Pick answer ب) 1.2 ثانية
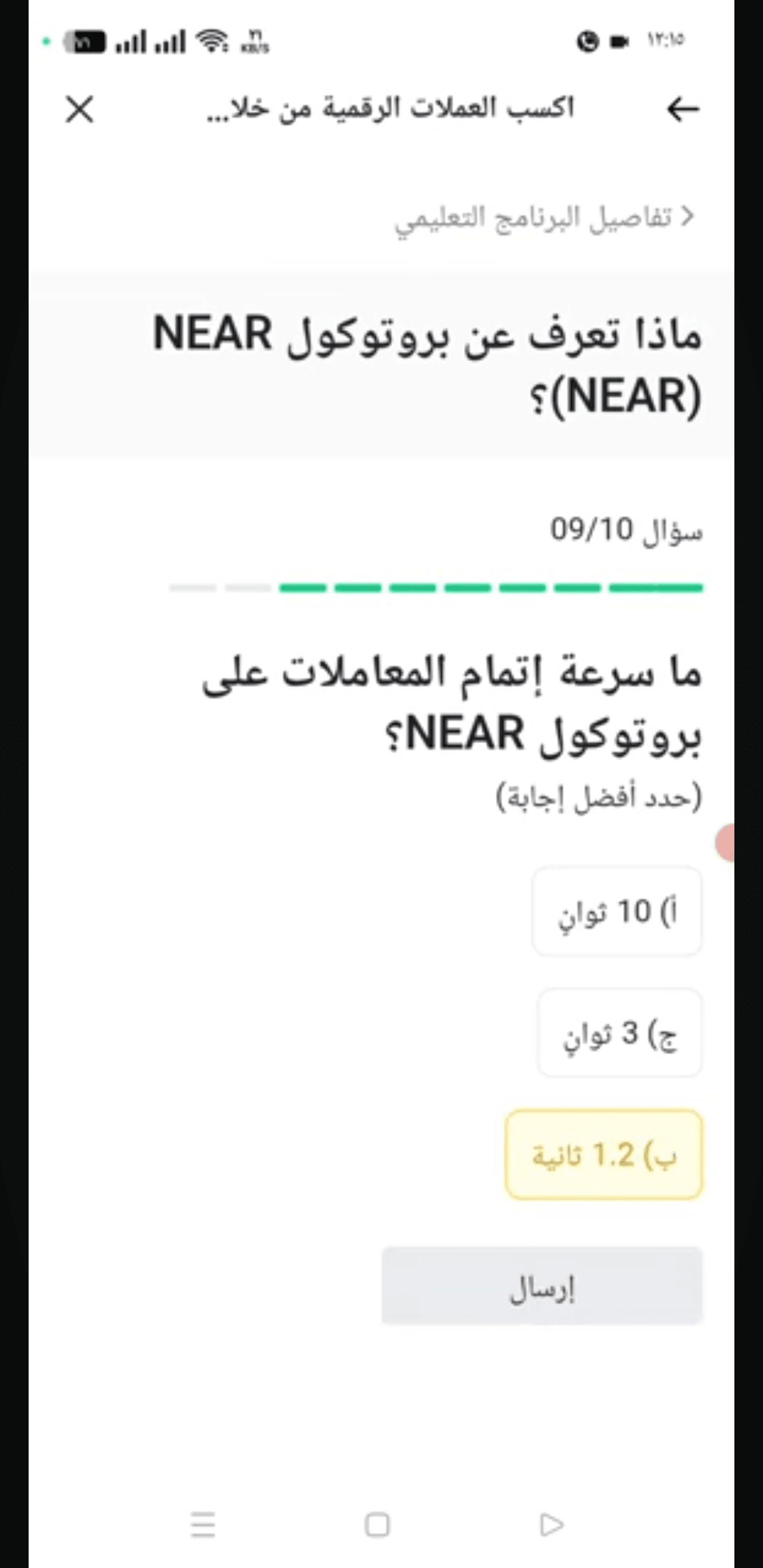The image size is (763, 1568). [604, 1155]
